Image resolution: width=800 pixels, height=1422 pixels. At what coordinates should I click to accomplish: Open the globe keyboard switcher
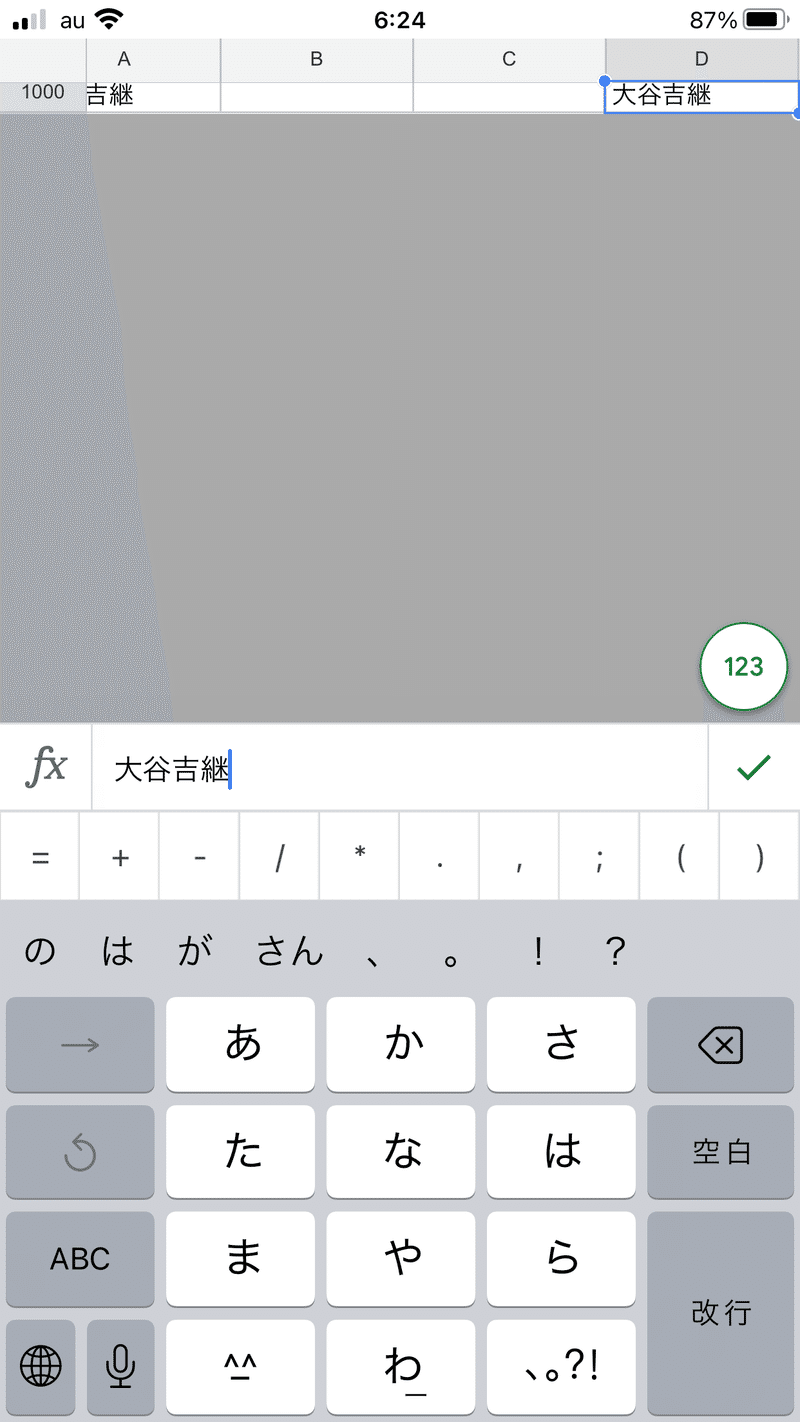click(40, 1366)
